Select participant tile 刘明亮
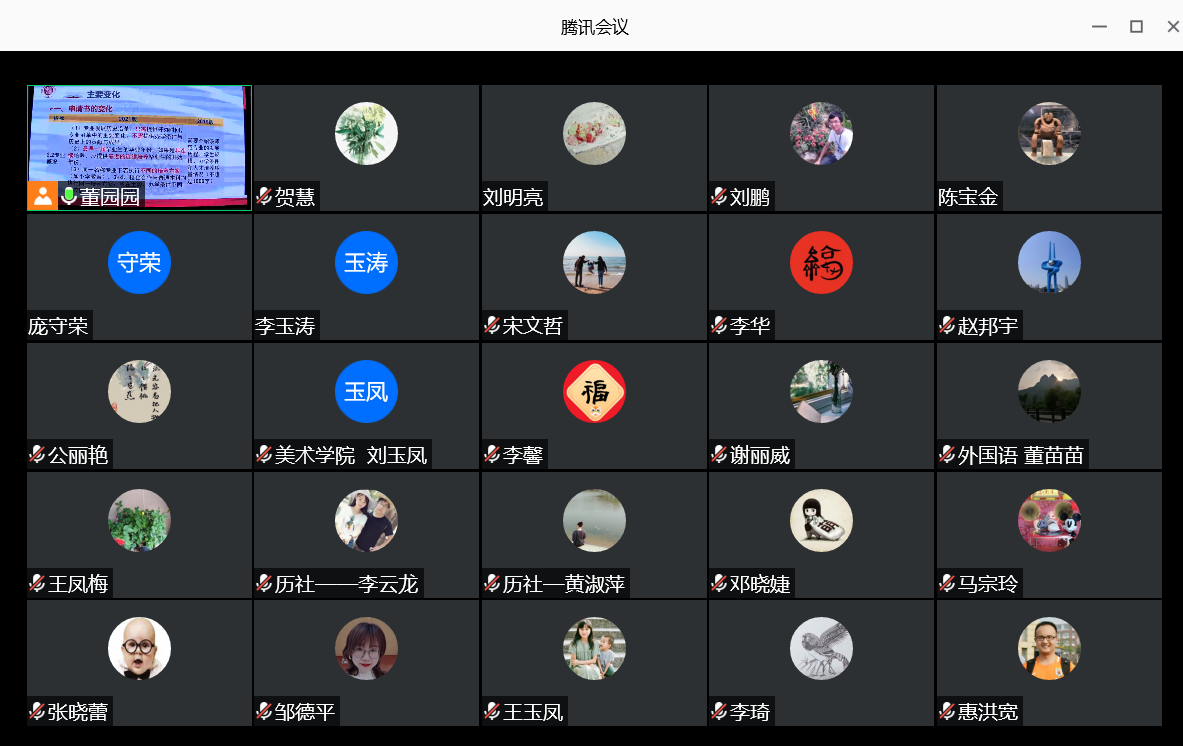Image resolution: width=1183 pixels, height=746 pixels. tap(594, 148)
